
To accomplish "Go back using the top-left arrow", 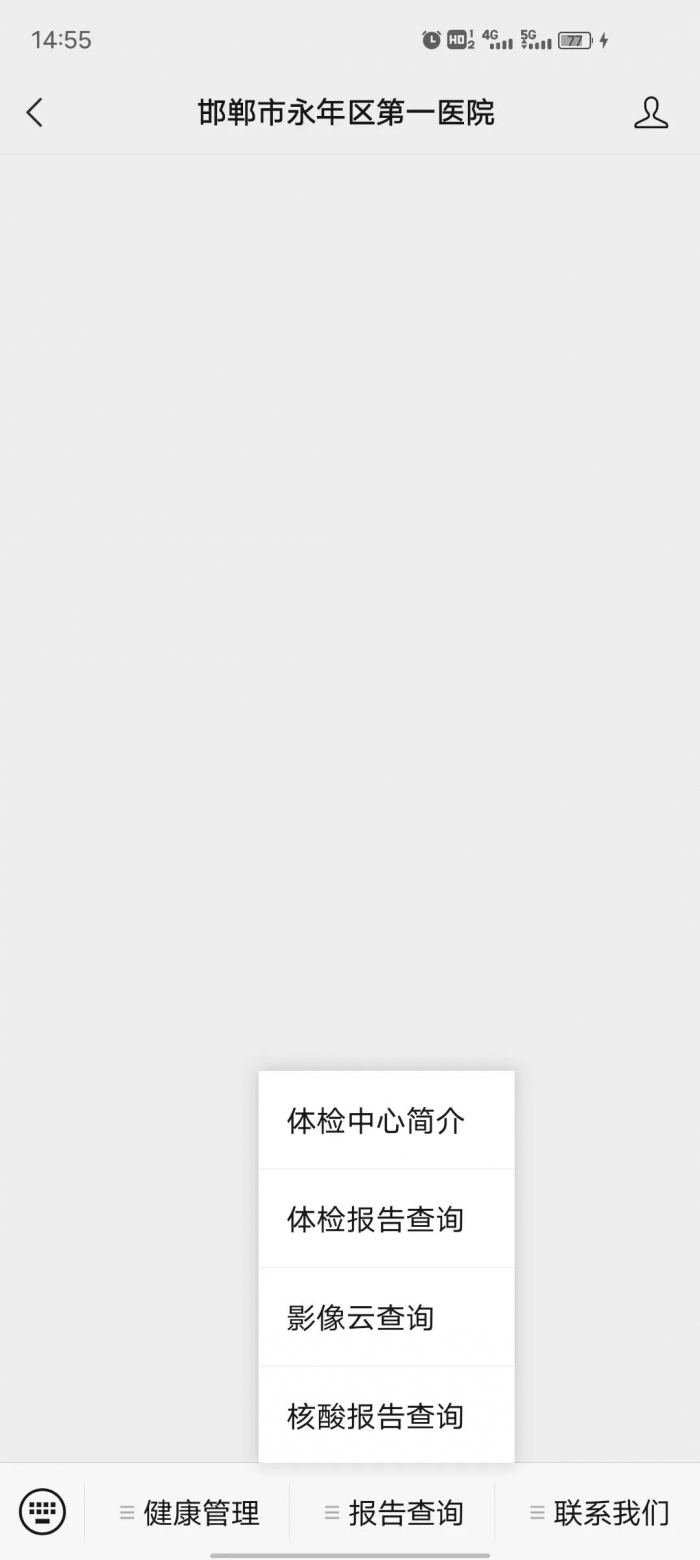I will coord(35,113).
